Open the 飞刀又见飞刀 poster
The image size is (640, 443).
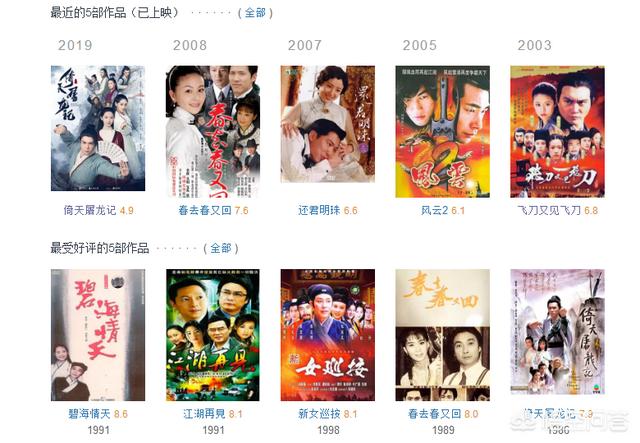[557, 131]
